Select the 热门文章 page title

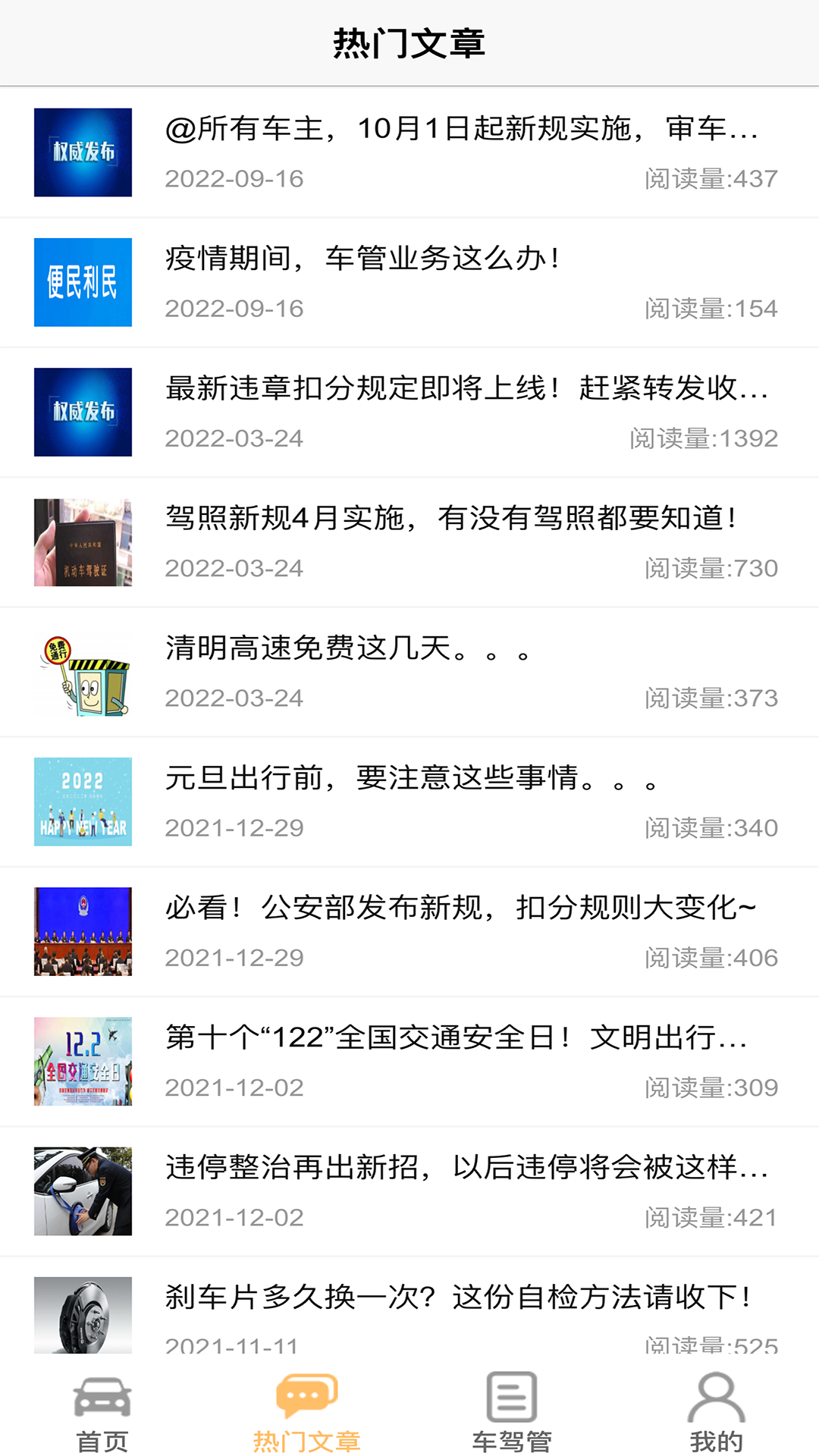tap(409, 43)
